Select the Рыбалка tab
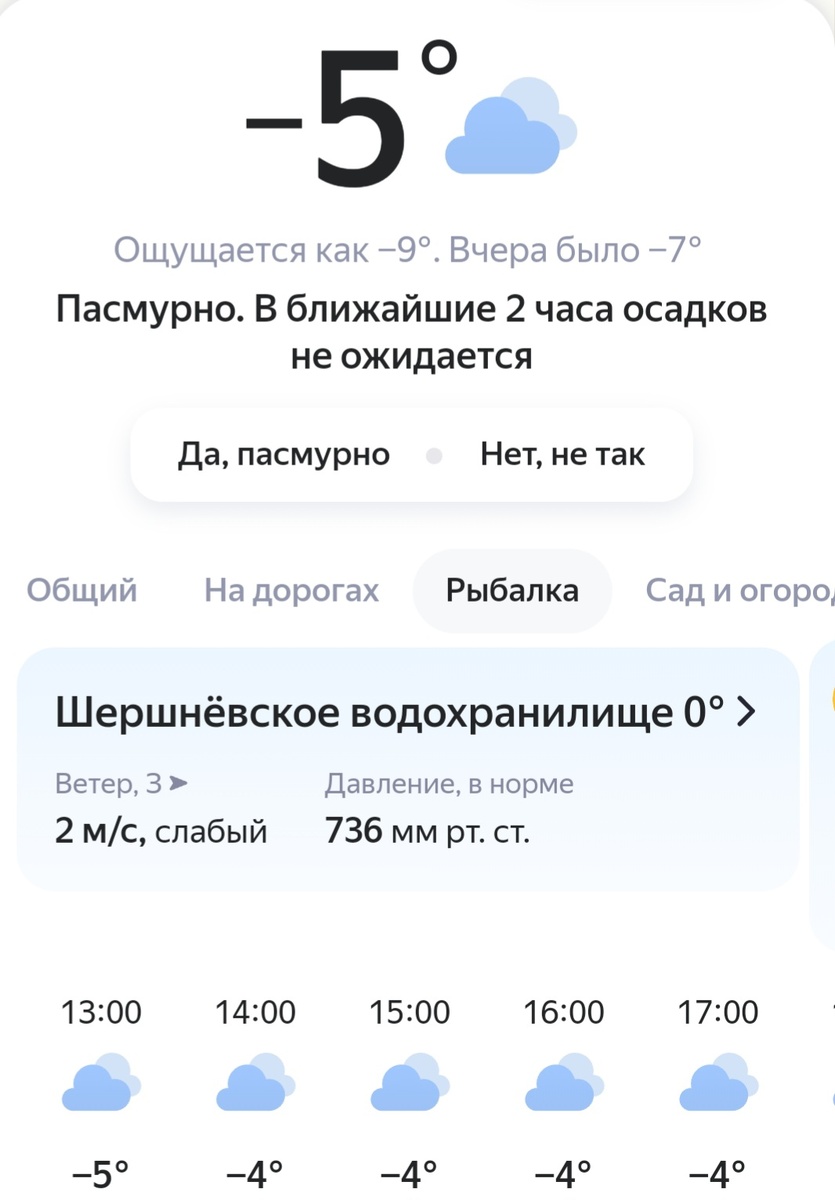This screenshot has height=1200, width=835. 511,590
